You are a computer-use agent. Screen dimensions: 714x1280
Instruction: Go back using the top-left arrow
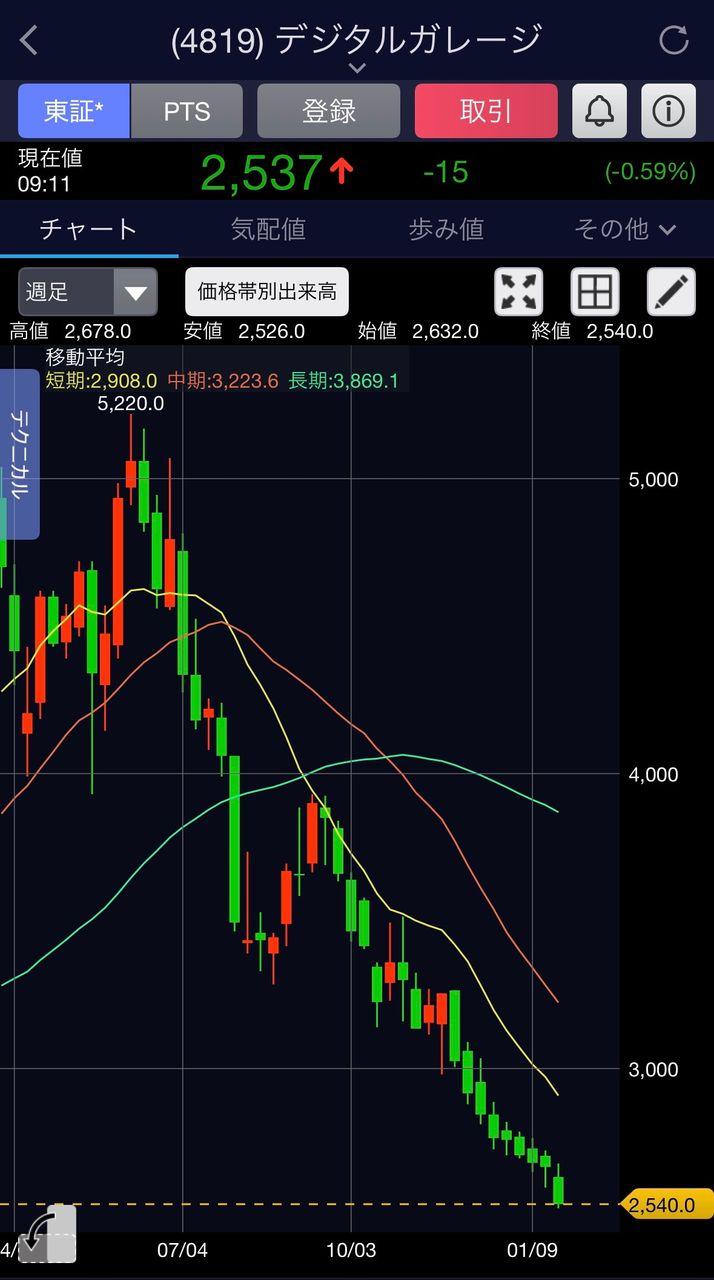click(x=29, y=41)
